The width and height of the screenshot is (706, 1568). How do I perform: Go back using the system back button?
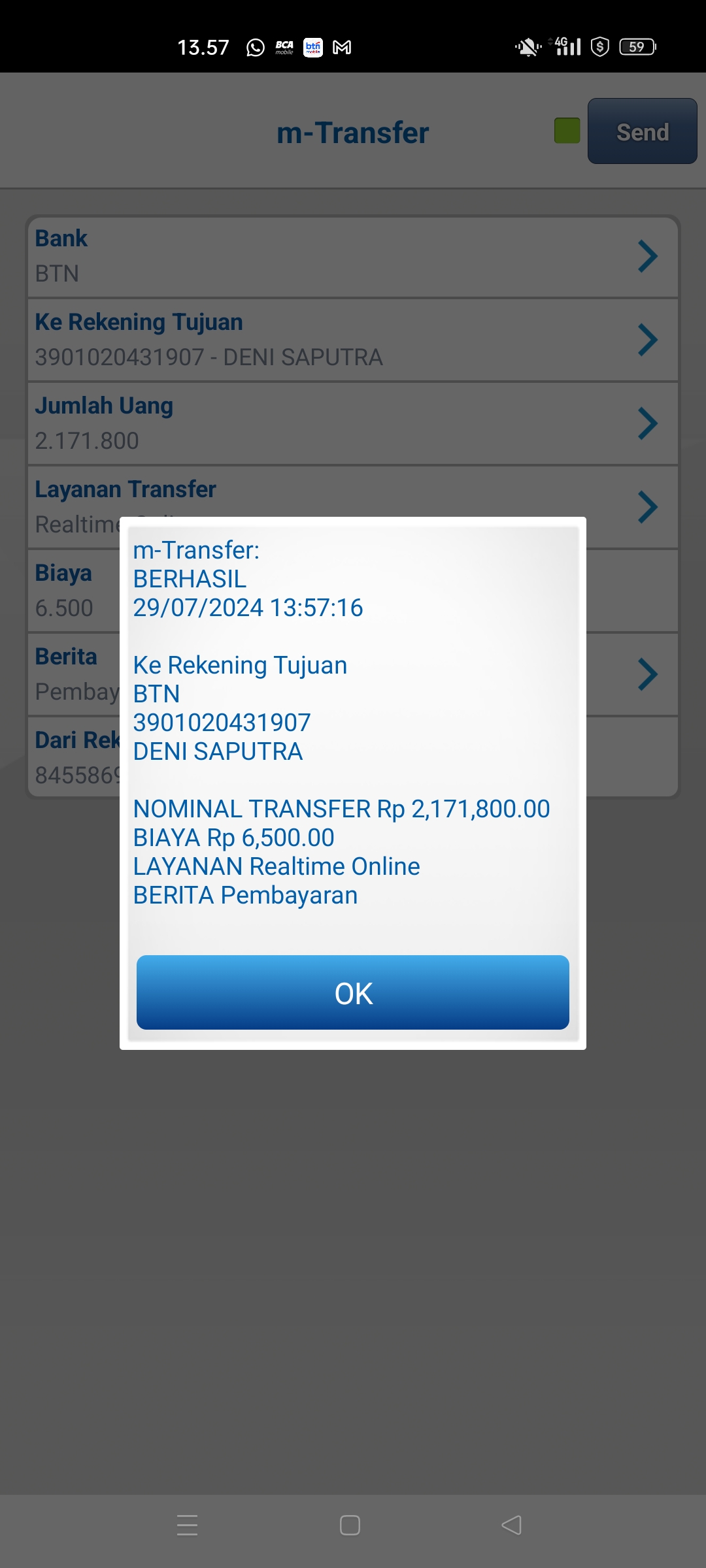(511, 1526)
